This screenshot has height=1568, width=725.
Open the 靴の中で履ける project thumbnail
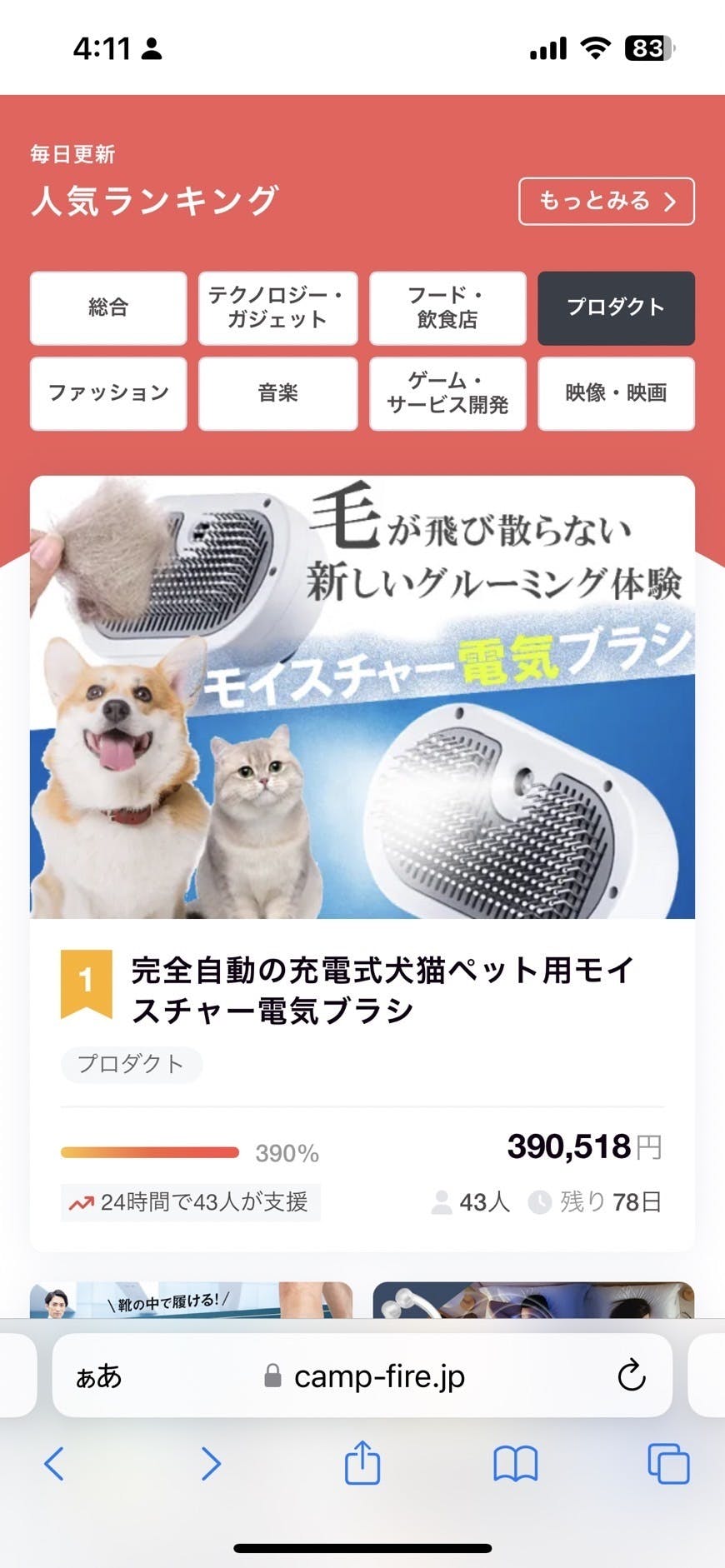pos(191,1300)
